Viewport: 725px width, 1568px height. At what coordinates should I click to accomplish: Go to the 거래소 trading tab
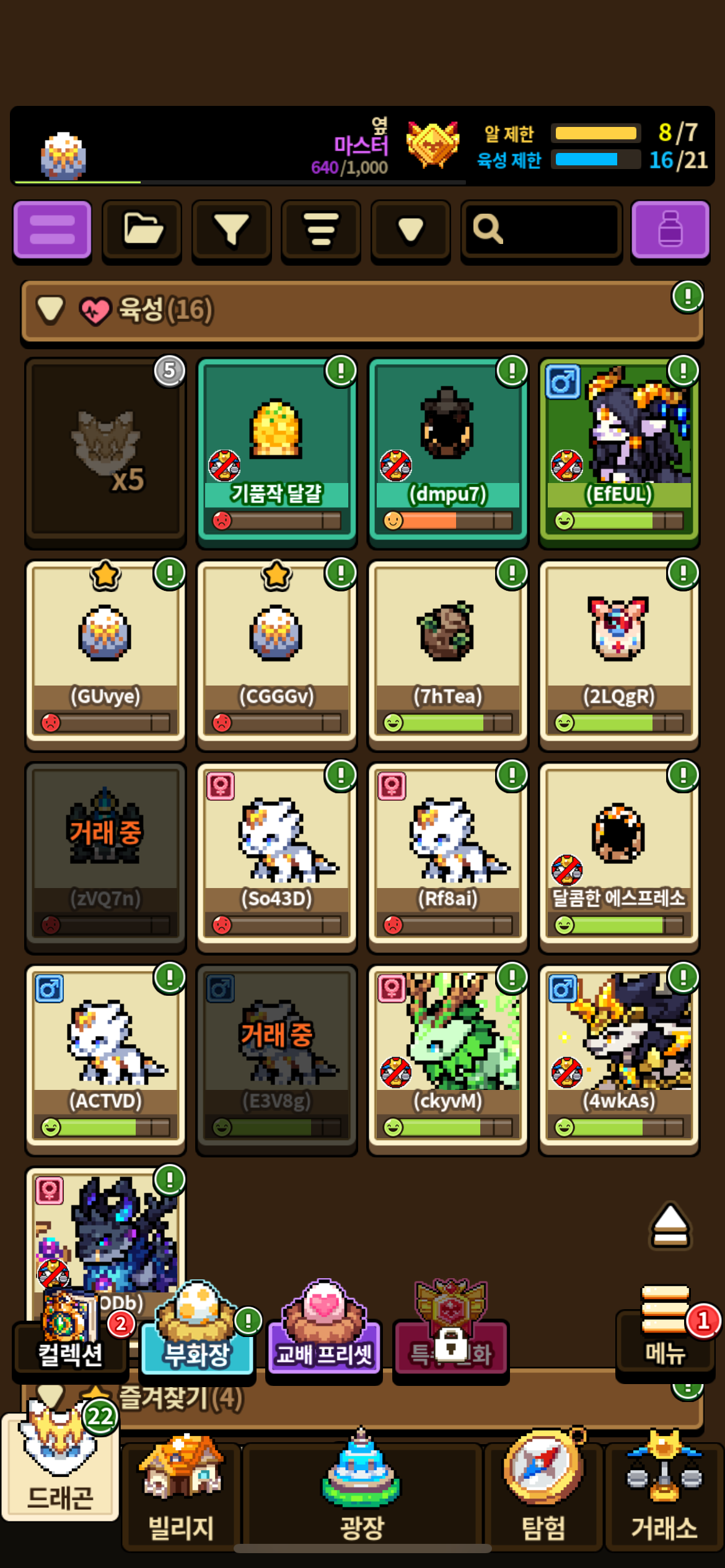(x=664, y=1492)
